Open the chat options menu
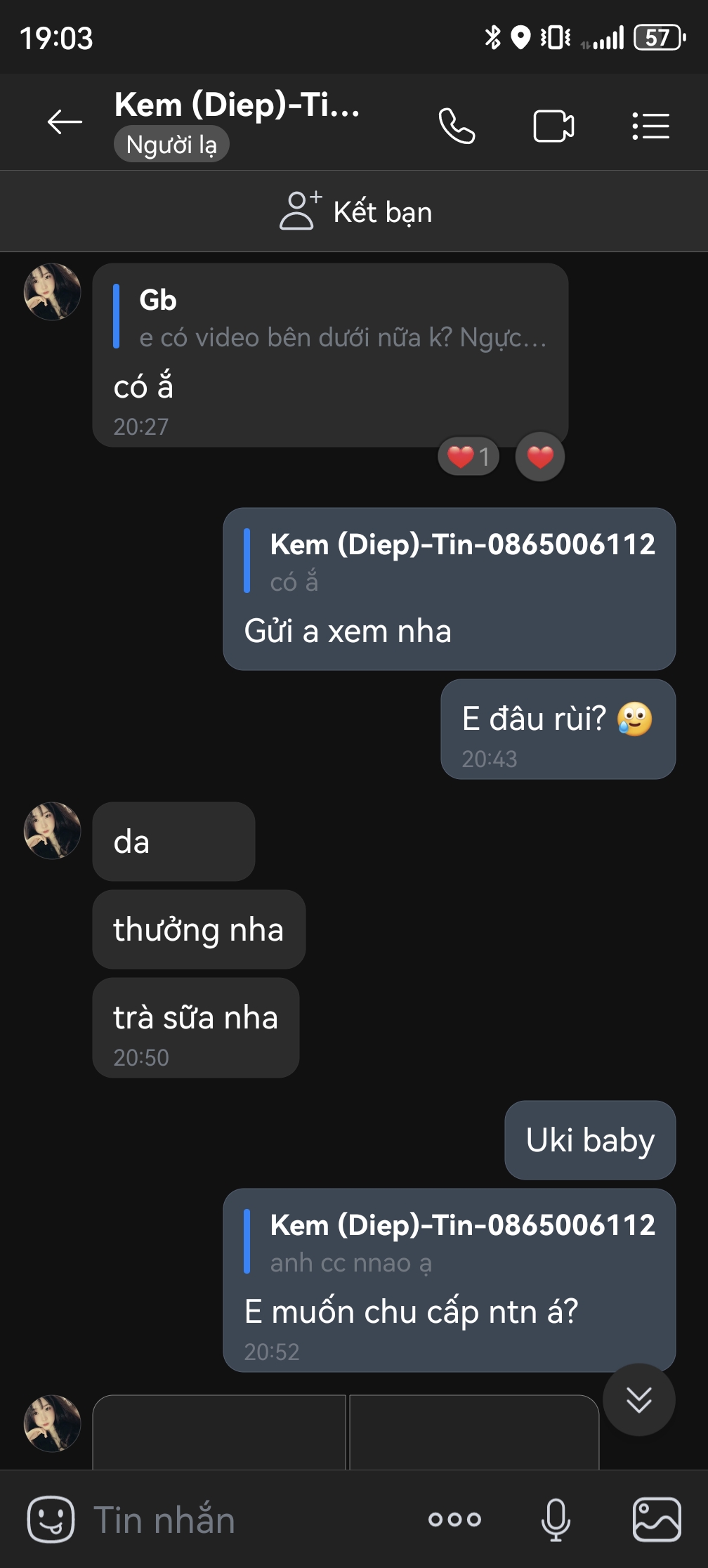Image resolution: width=708 pixels, height=1568 pixels. click(x=650, y=126)
